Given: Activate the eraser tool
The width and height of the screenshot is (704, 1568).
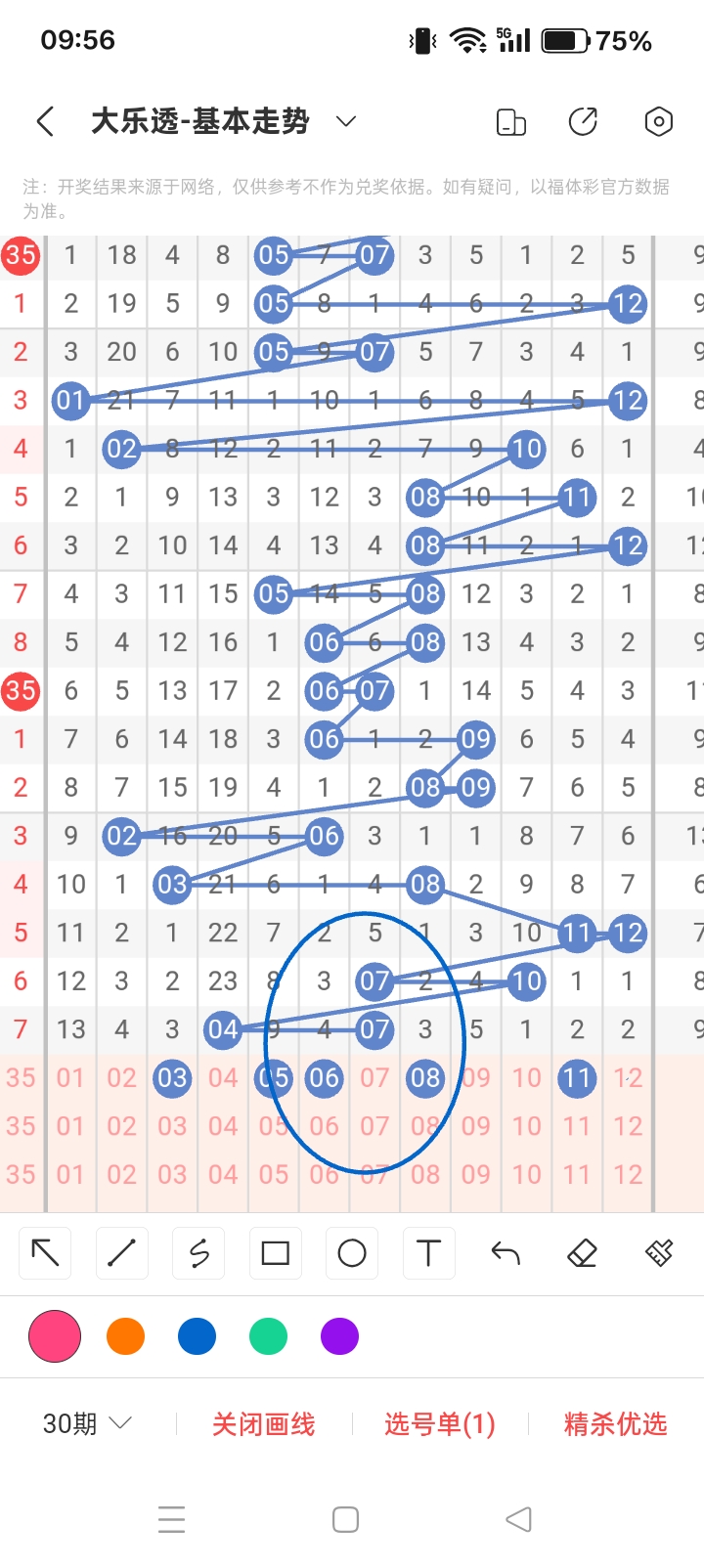Looking at the screenshot, I should click(x=582, y=1253).
